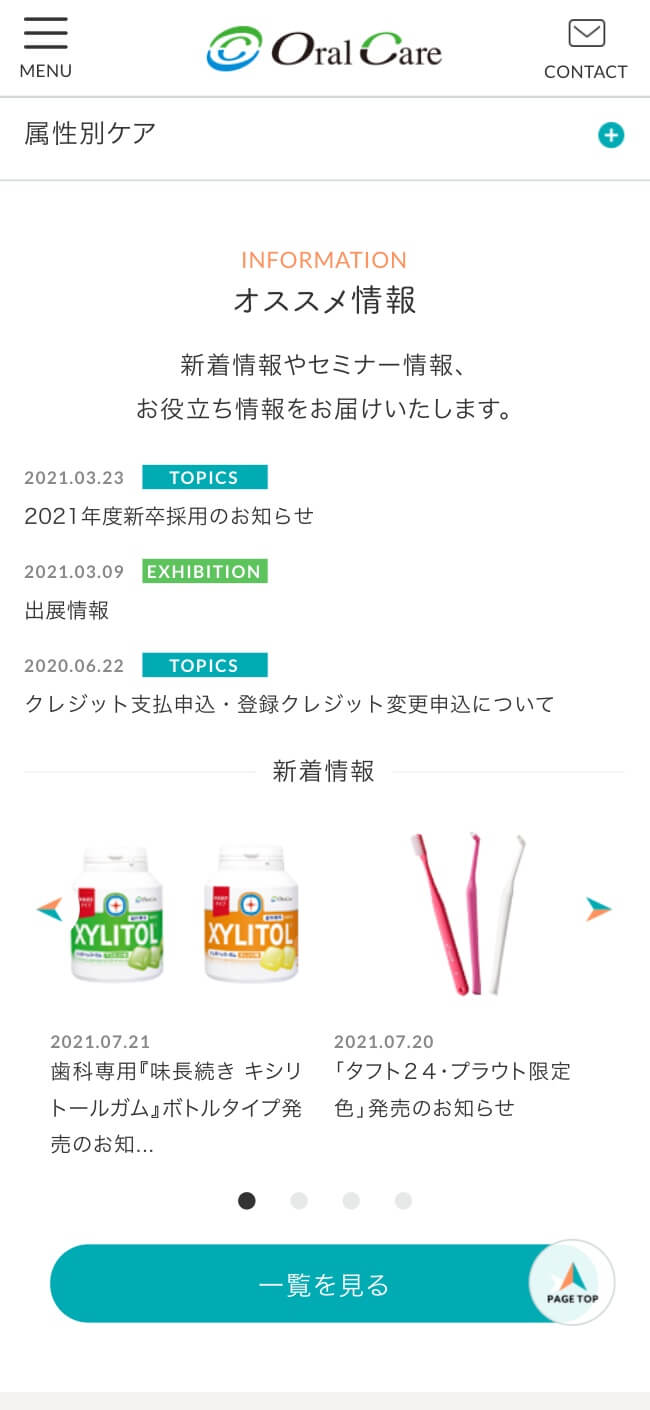Go to home via Oral Care logo
Image resolution: width=650 pixels, height=1410 pixels.
[324, 49]
